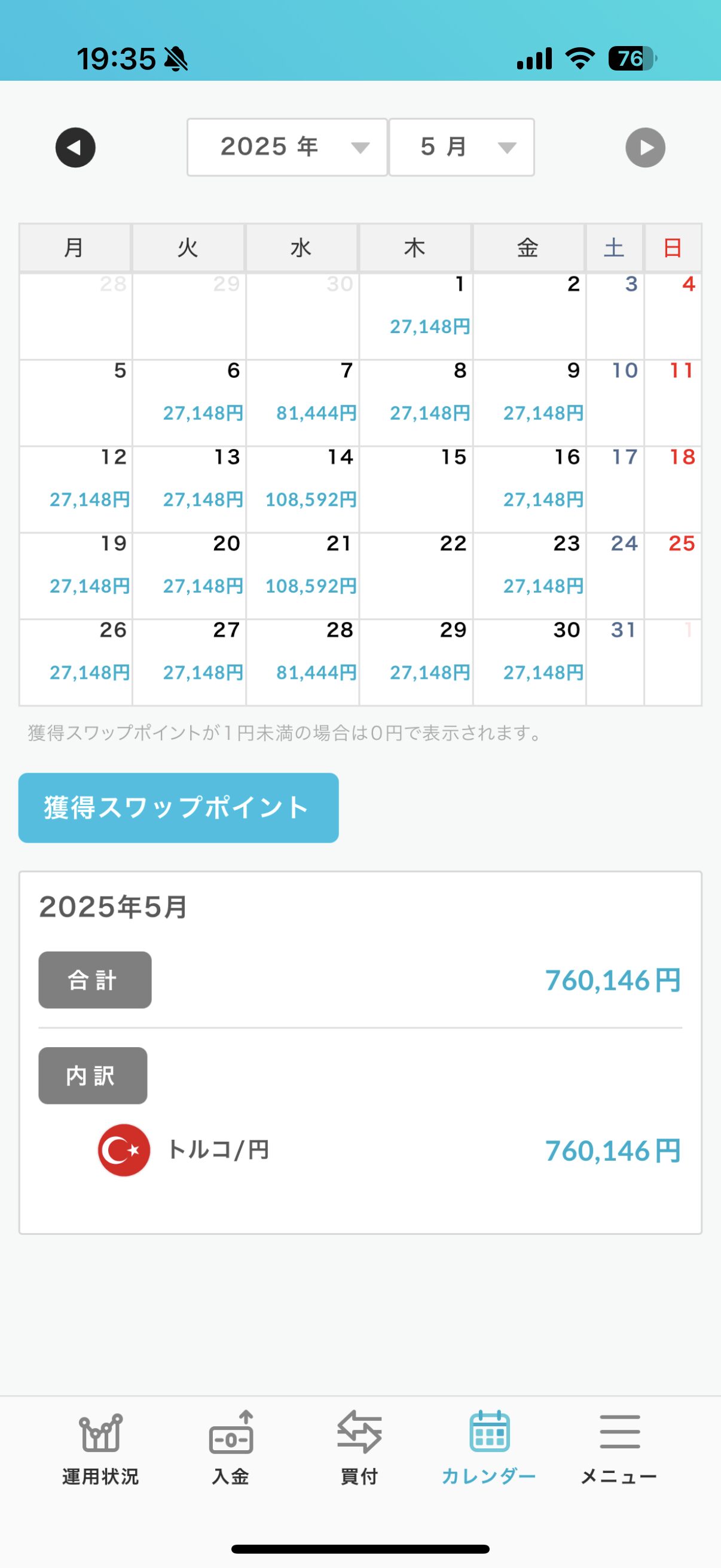Go to the next month
Screen dimensions: 721x1568
(645, 147)
